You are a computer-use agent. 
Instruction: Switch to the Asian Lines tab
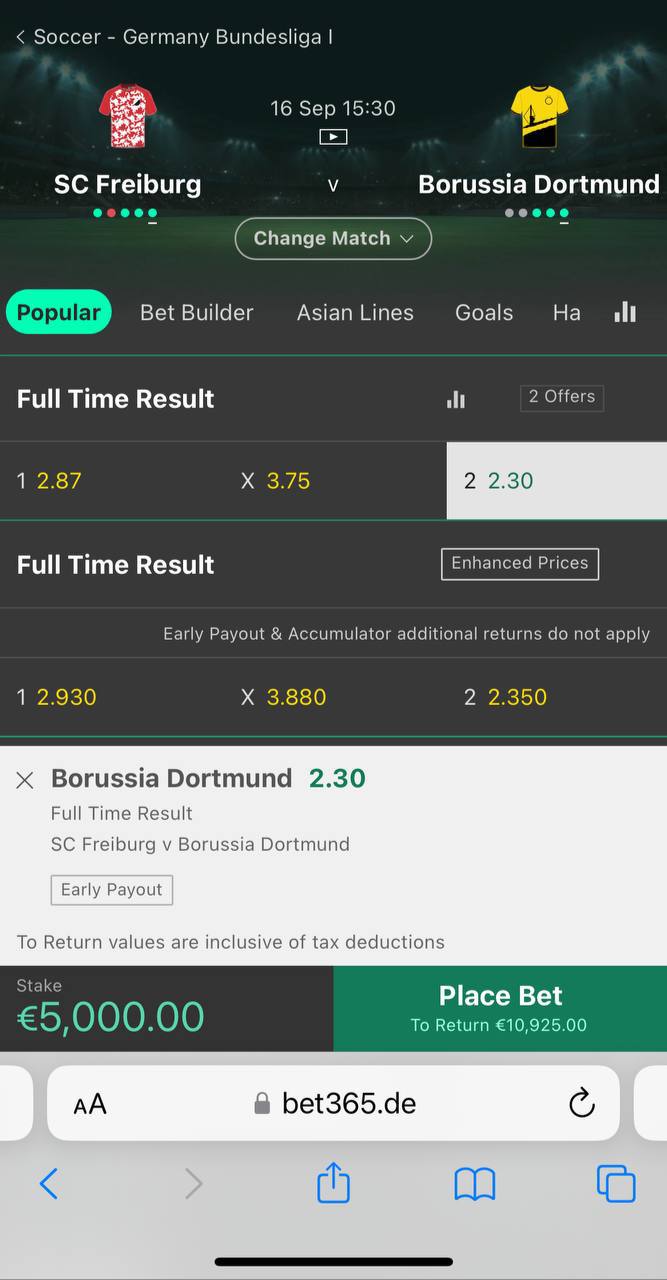pos(355,312)
